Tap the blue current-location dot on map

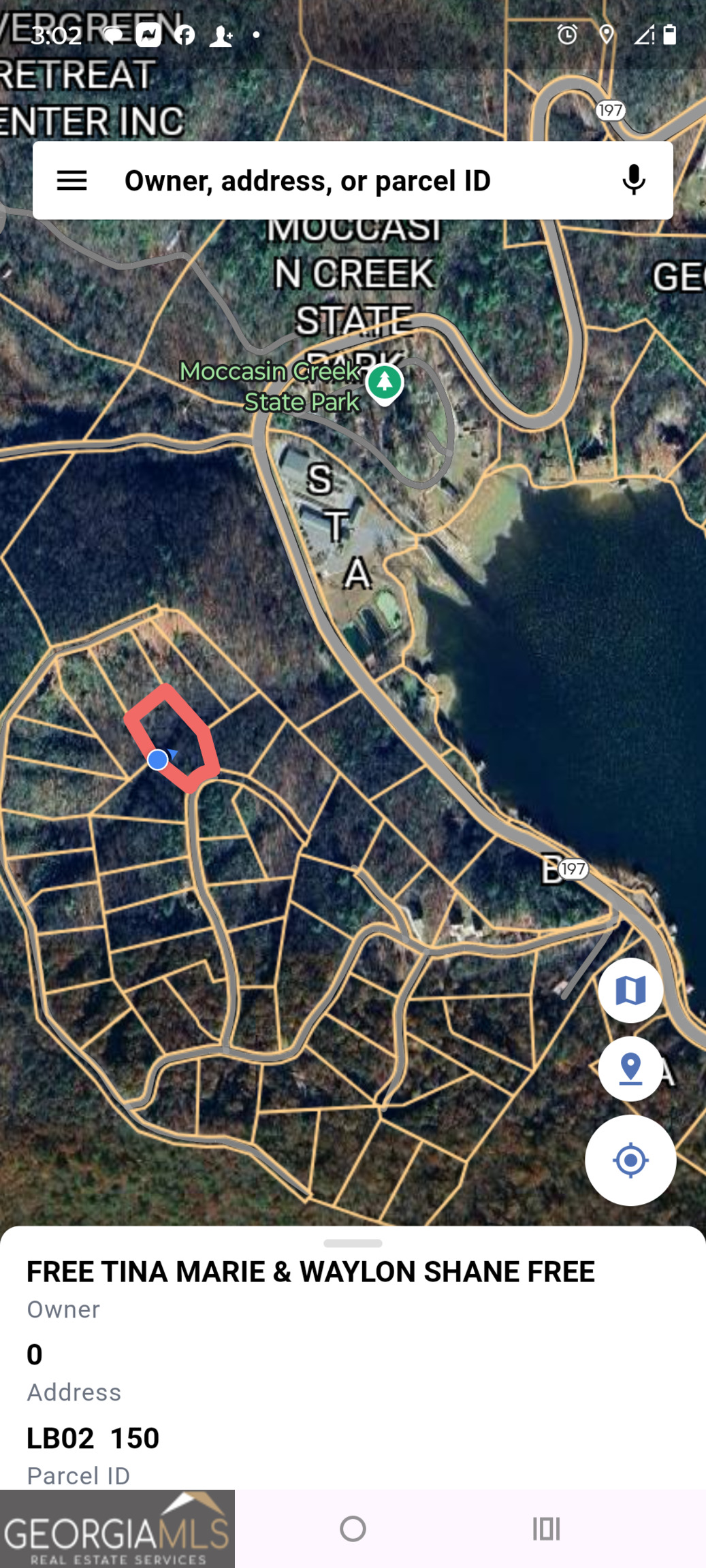pyautogui.click(x=157, y=759)
